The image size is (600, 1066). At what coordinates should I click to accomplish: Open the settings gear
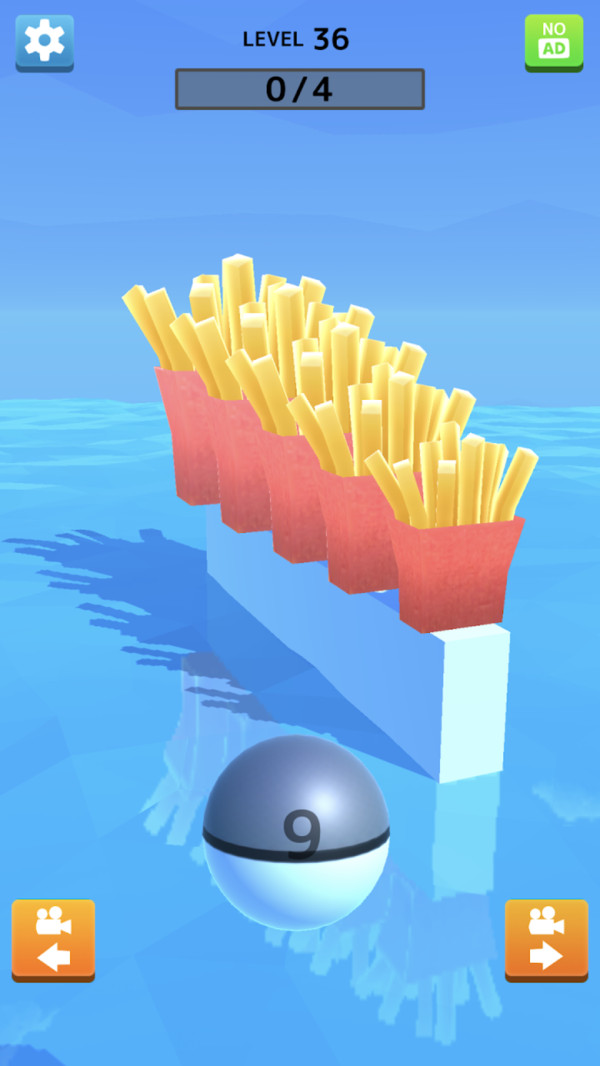44,41
